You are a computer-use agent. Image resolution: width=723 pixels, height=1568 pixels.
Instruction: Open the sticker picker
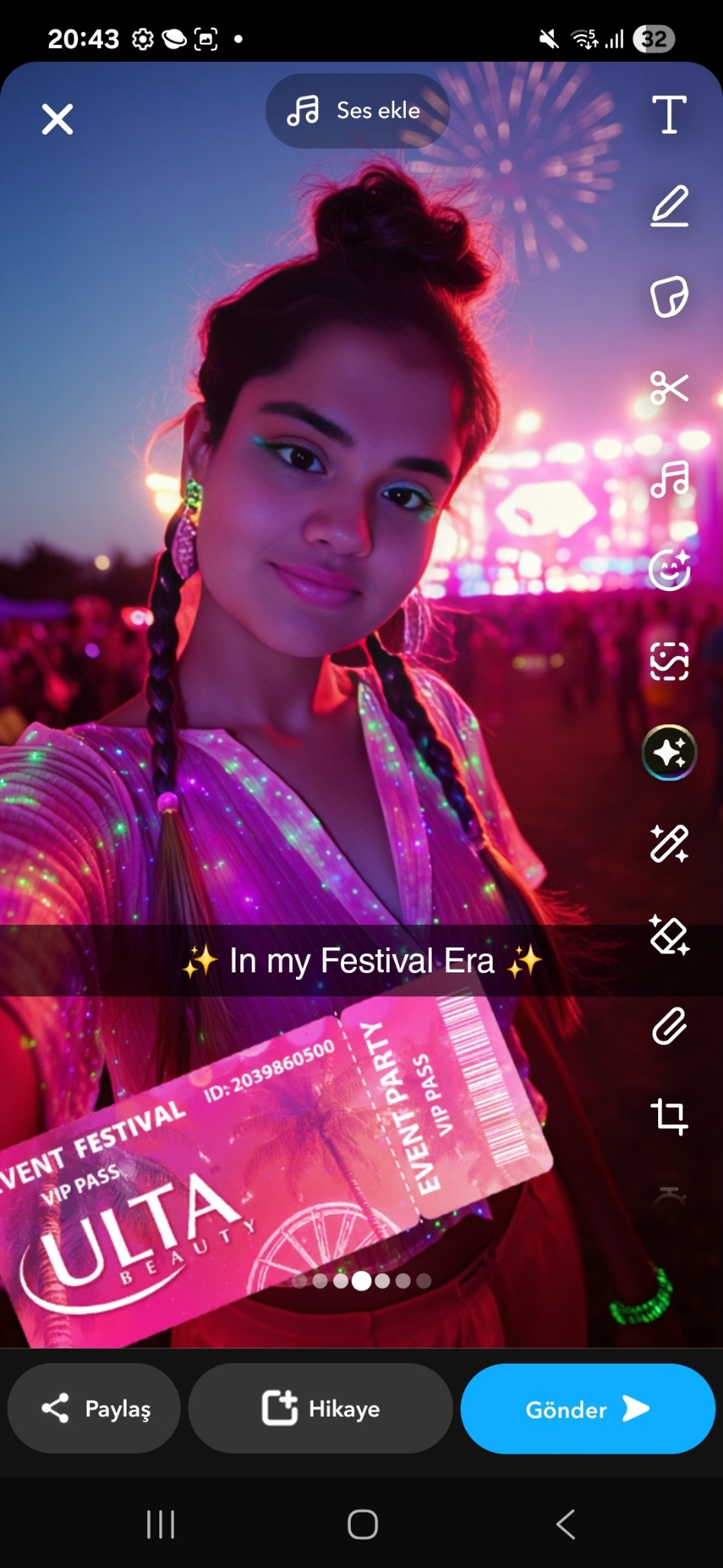[670, 297]
